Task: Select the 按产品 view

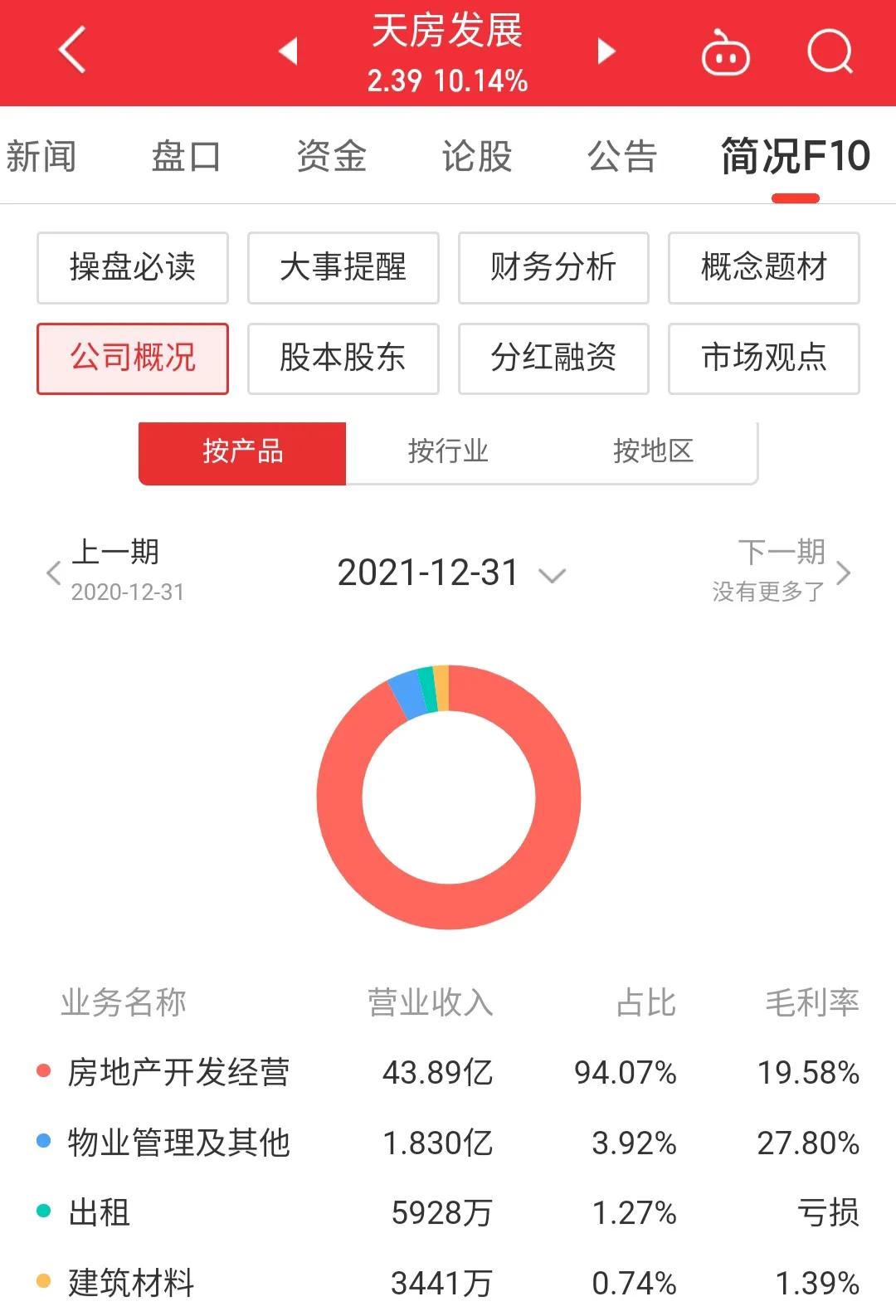Action: (242, 452)
